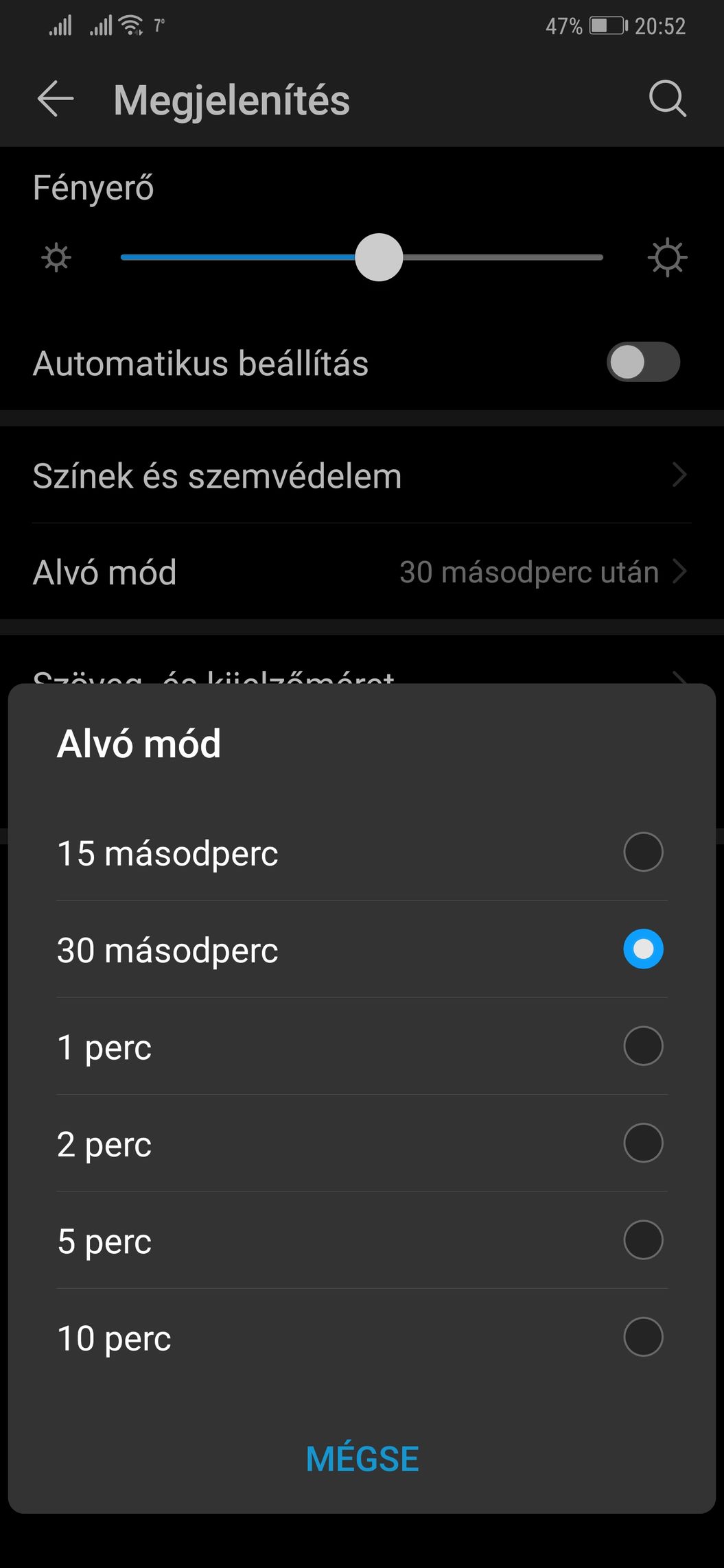
Task: Go back from Megjelenítés screen
Action: point(56,99)
